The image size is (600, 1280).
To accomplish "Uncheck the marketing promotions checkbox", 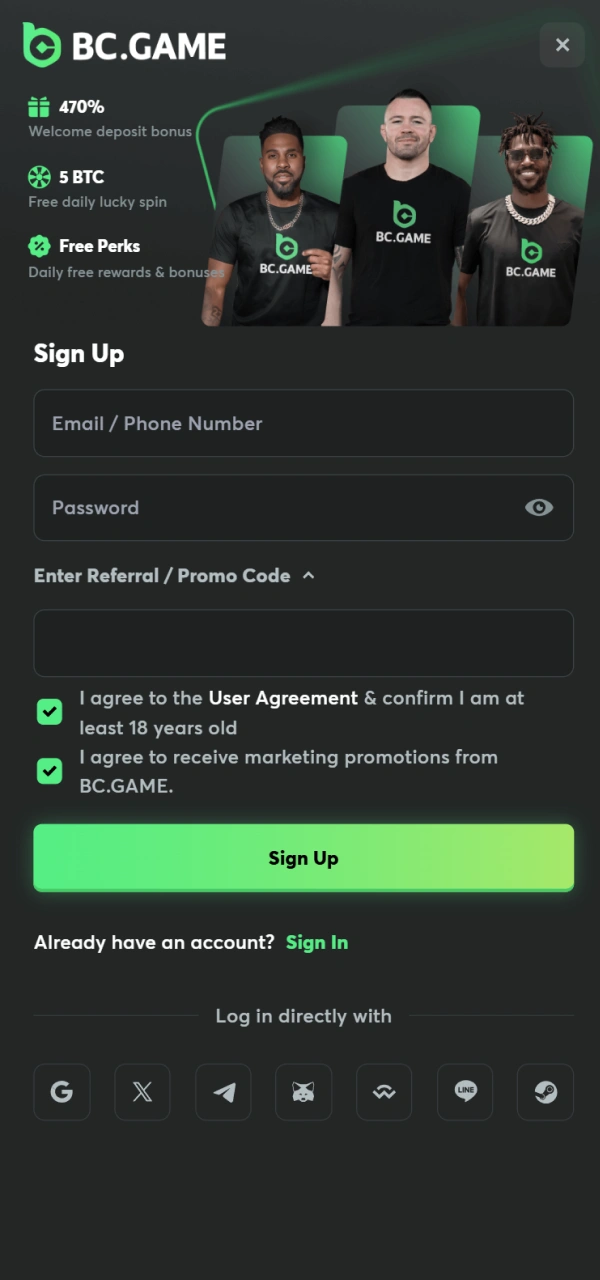I will (49, 771).
